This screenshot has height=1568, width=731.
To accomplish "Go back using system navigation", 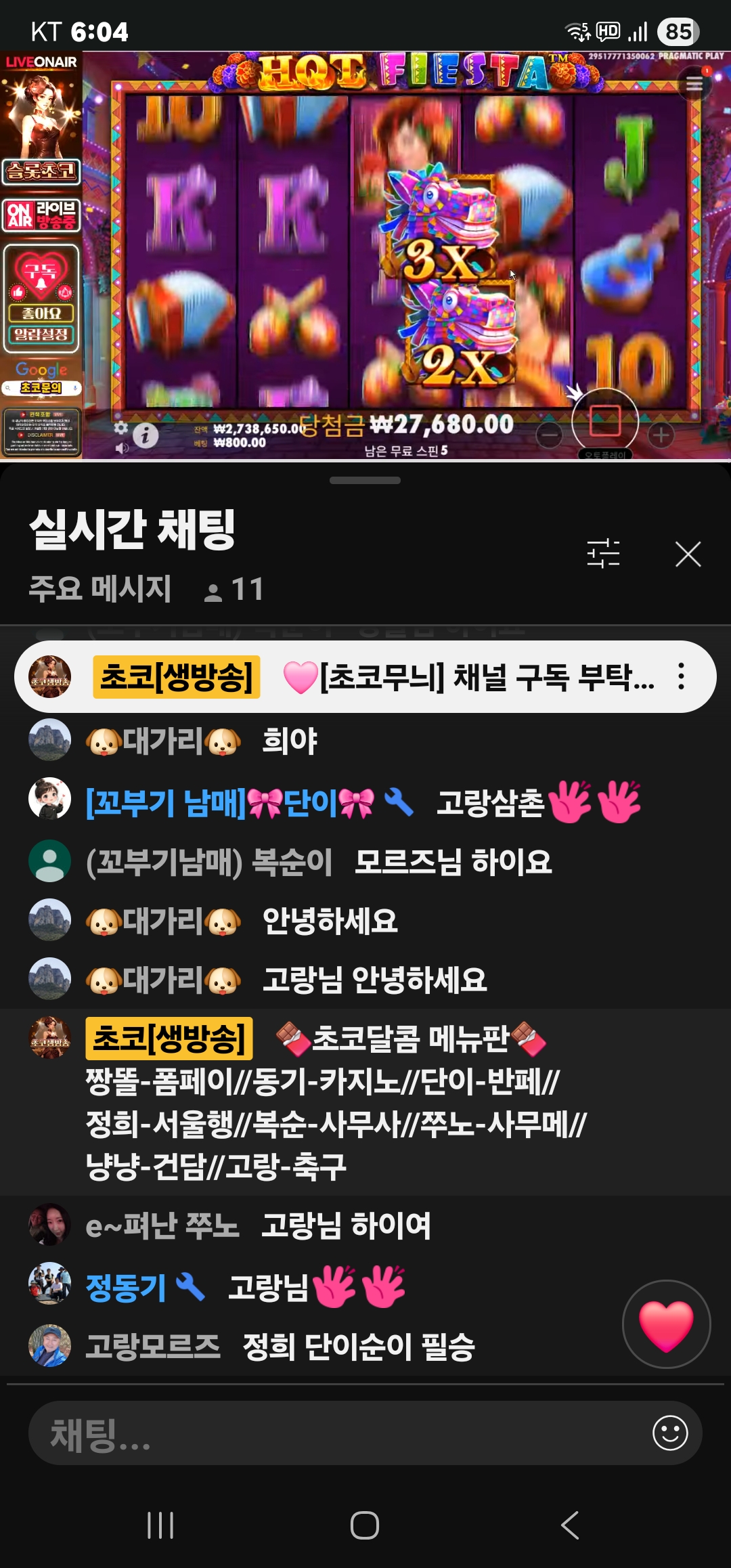I will click(570, 1525).
